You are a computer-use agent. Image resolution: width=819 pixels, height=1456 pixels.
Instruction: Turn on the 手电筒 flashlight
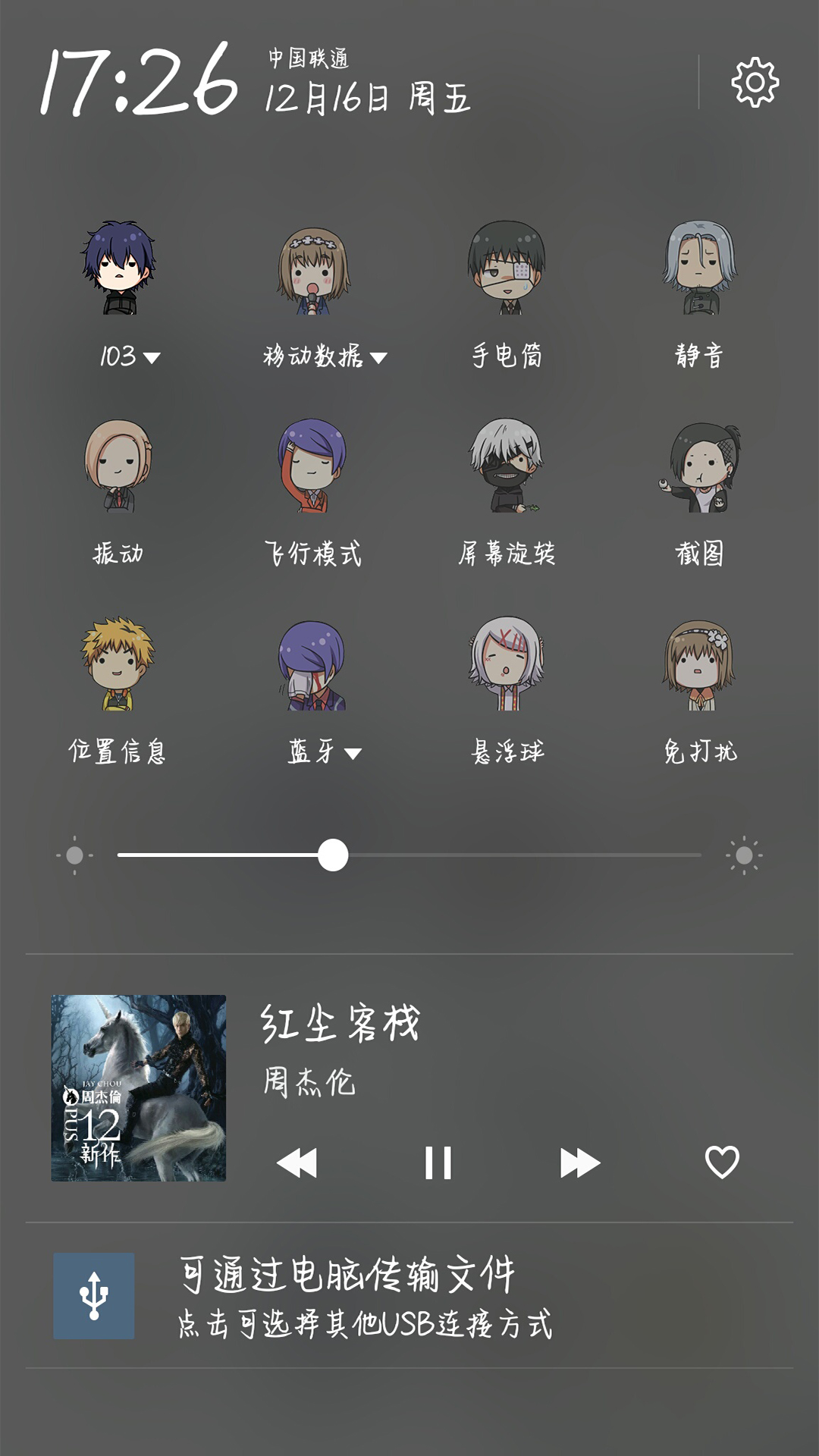click(x=507, y=269)
